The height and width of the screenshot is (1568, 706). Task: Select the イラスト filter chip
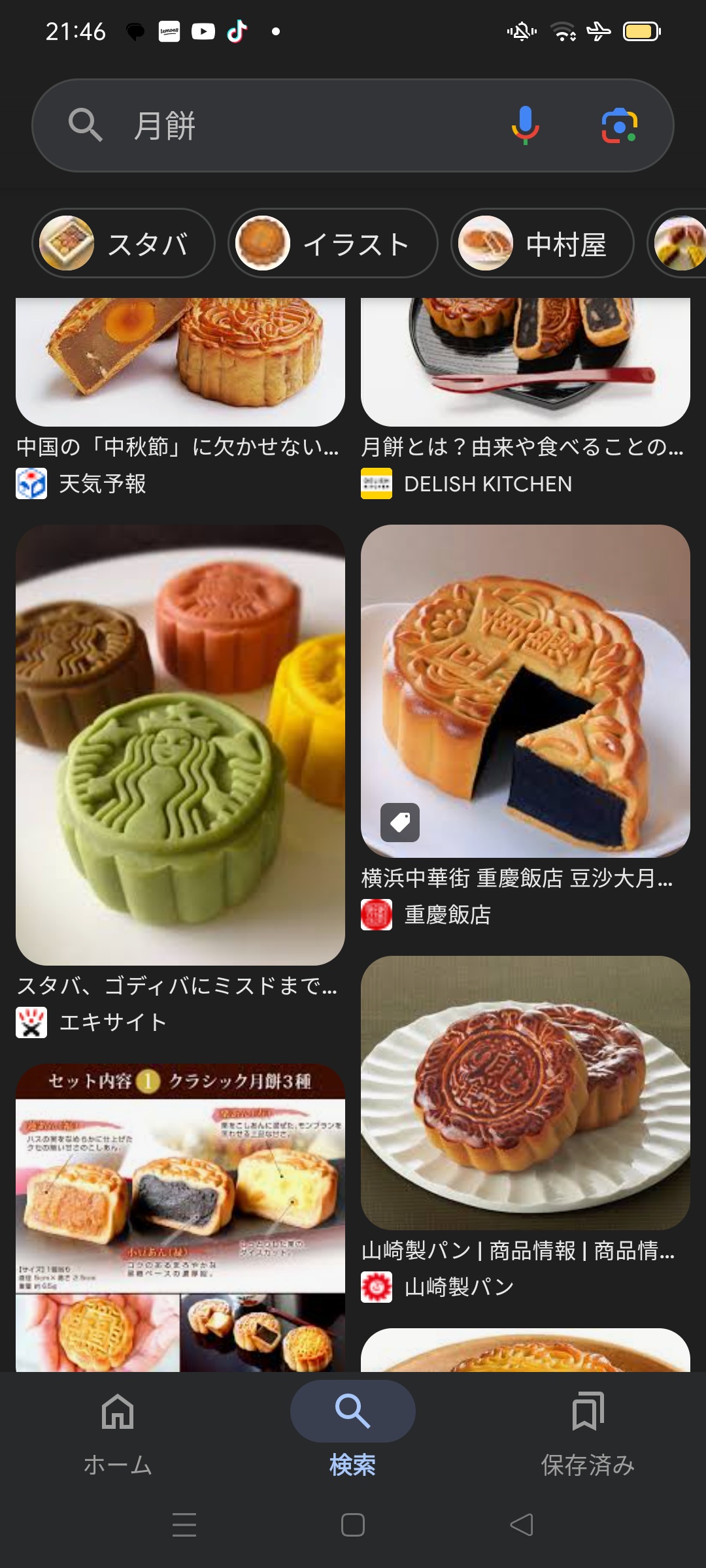(332, 244)
